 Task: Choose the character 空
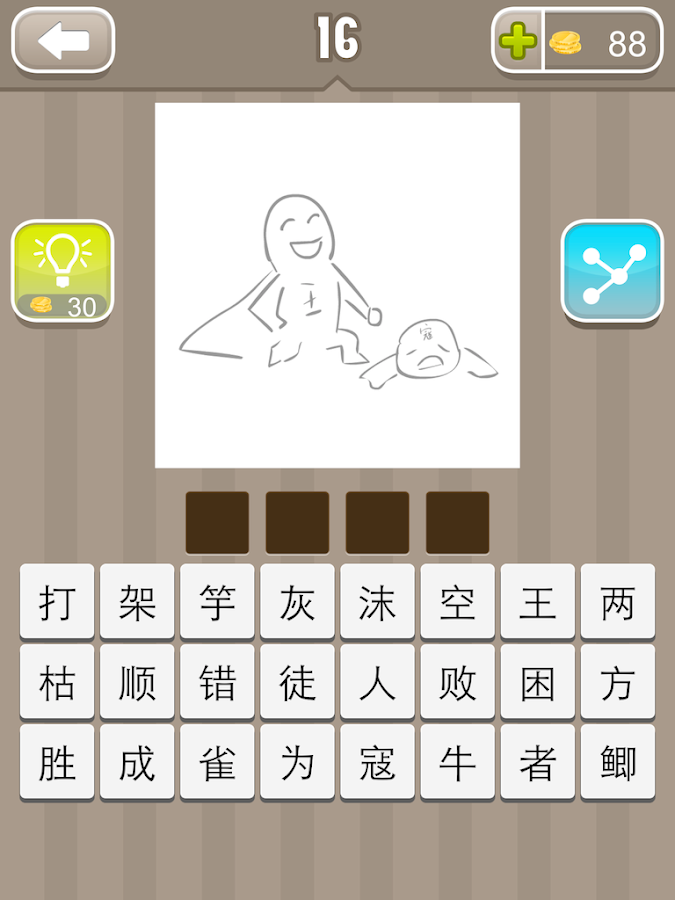coord(457,602)
